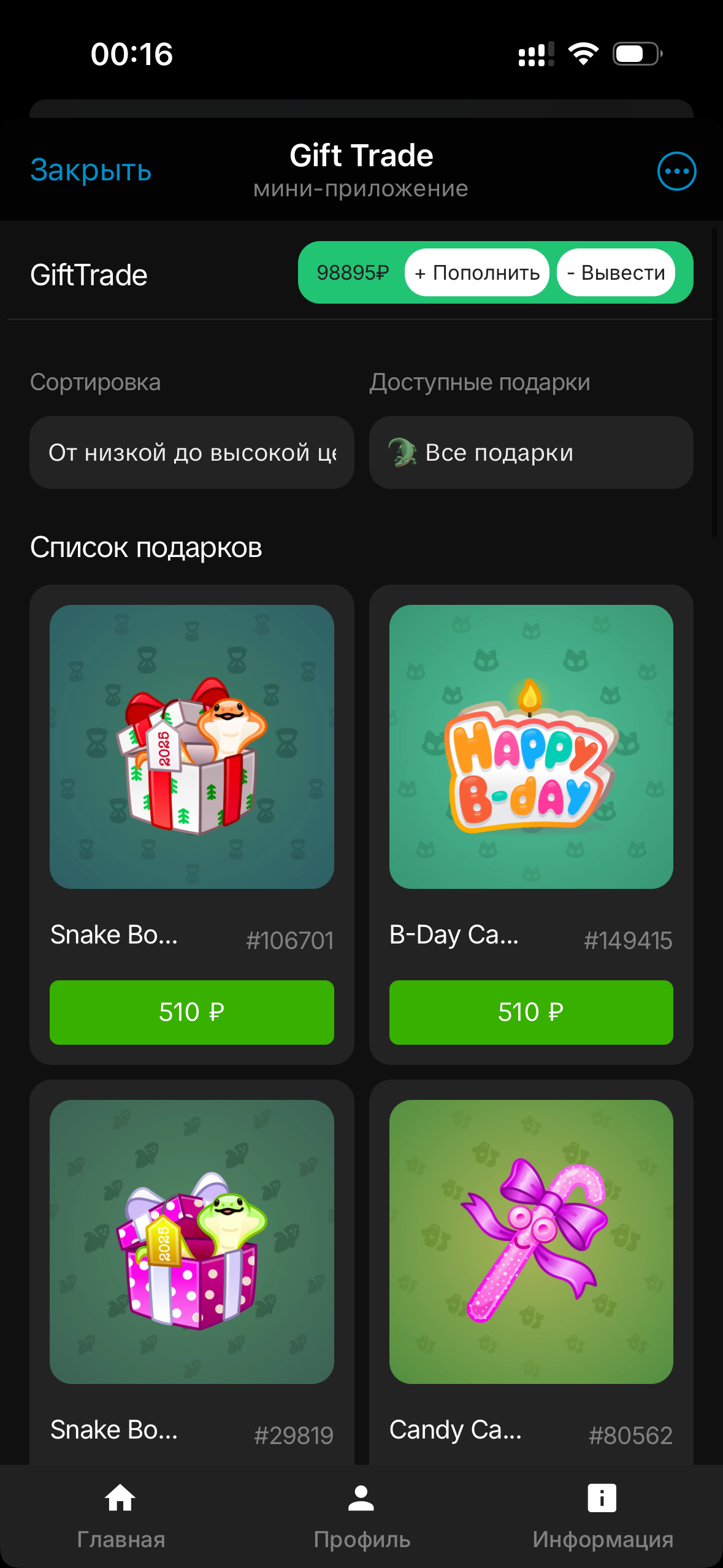This screenshot has width=723, height=1568.
Task: Buy Snake Box #106701 for 510 ₽
Action: click(x=192, y=1012)
